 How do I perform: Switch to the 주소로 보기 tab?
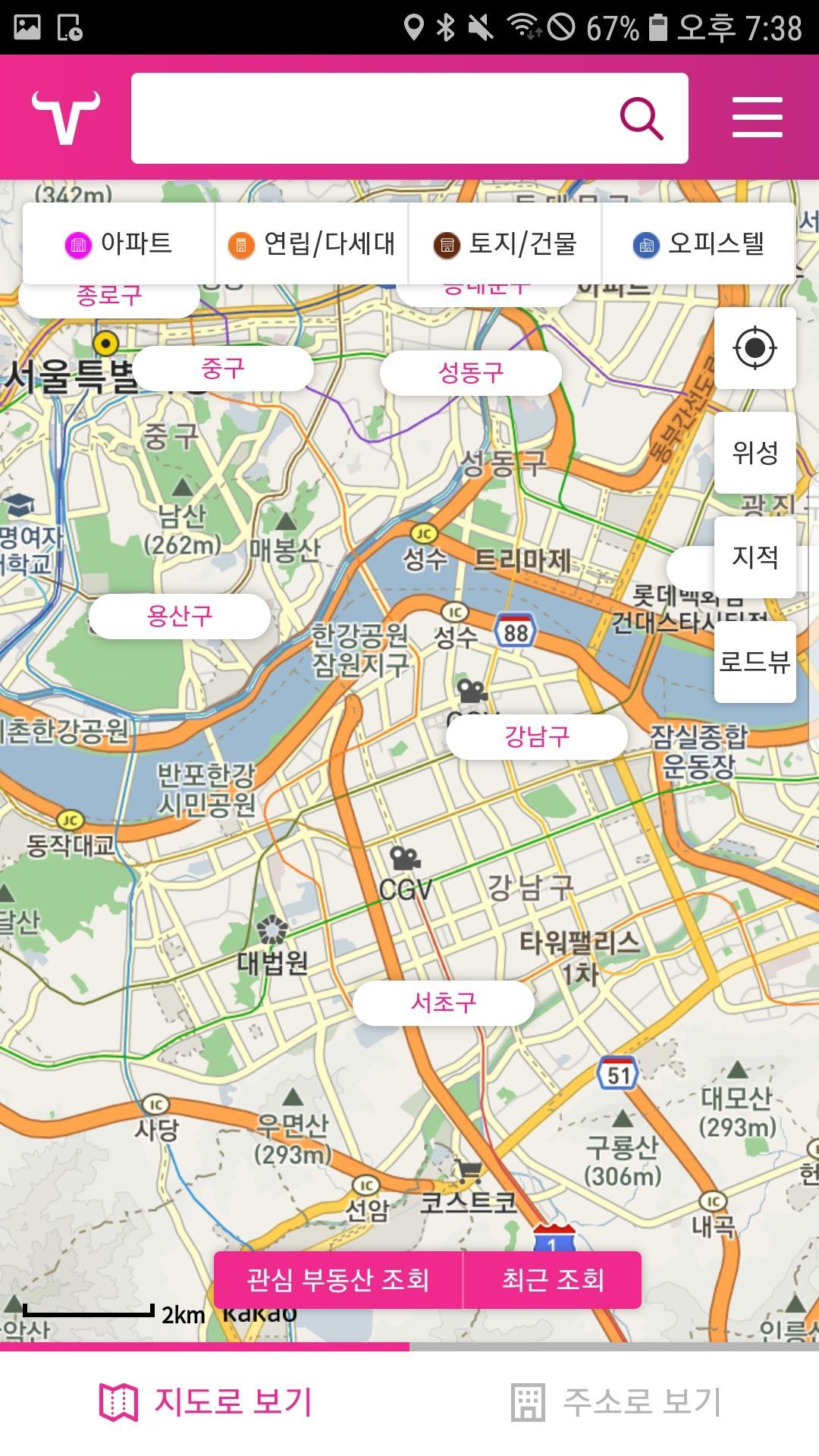click(x=616, y=1401)
